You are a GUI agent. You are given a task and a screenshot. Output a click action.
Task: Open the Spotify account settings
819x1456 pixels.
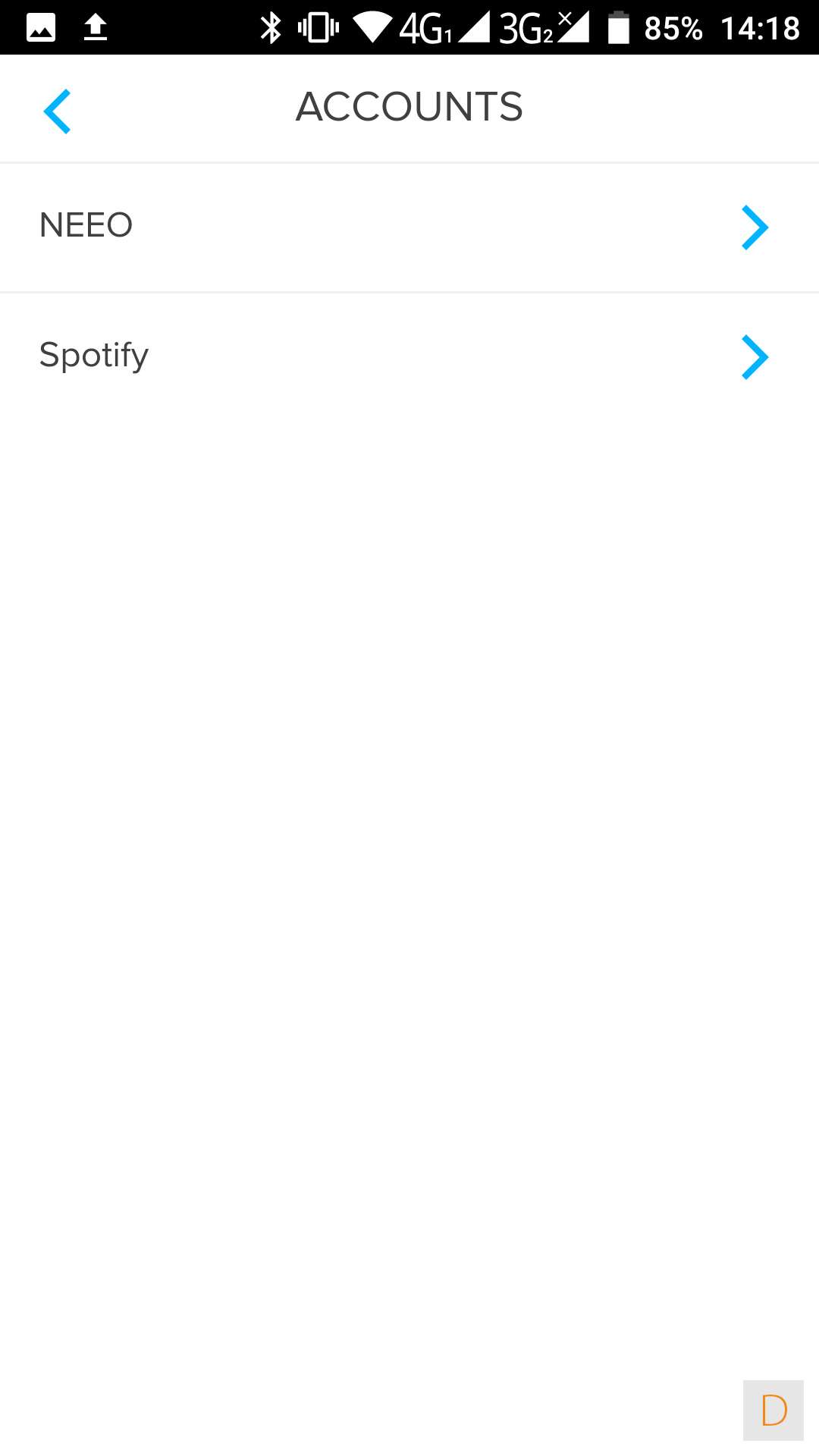pos(409,356)
